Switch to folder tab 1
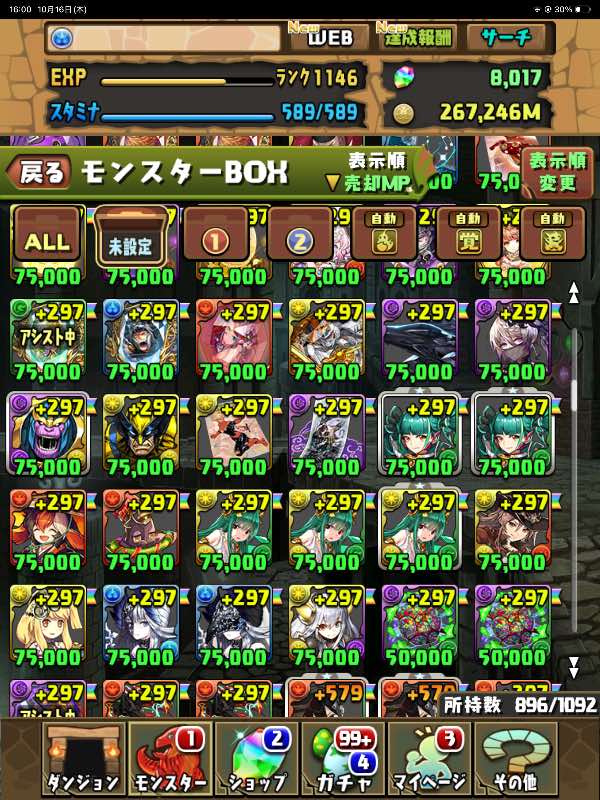This screenshot has width=600, height=800. pyautogui.click(x=217, y=238)
